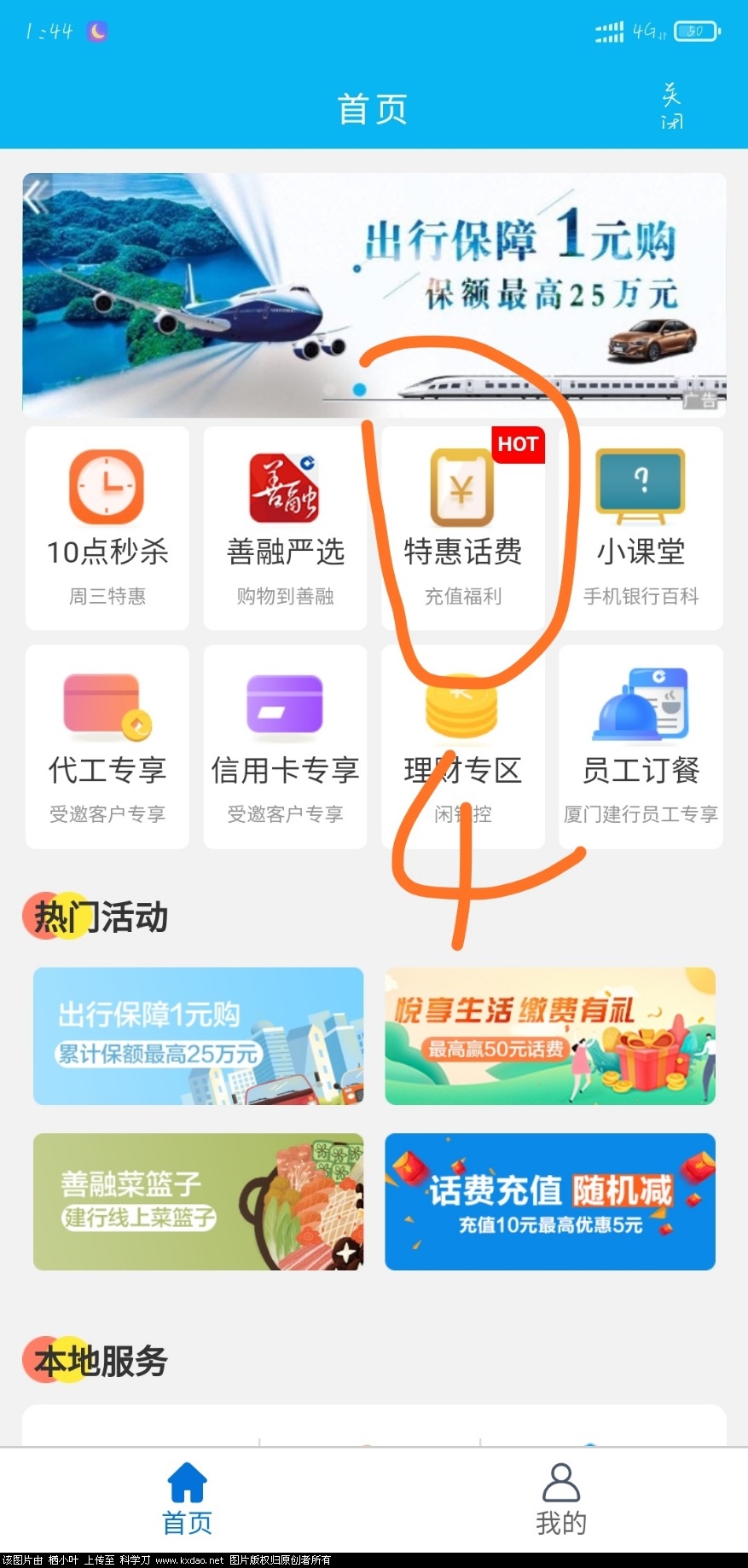Viewport: 748px width, 1568px height.
Task: Open 小课堂 手机银行百科
Action: pos(641,528)
